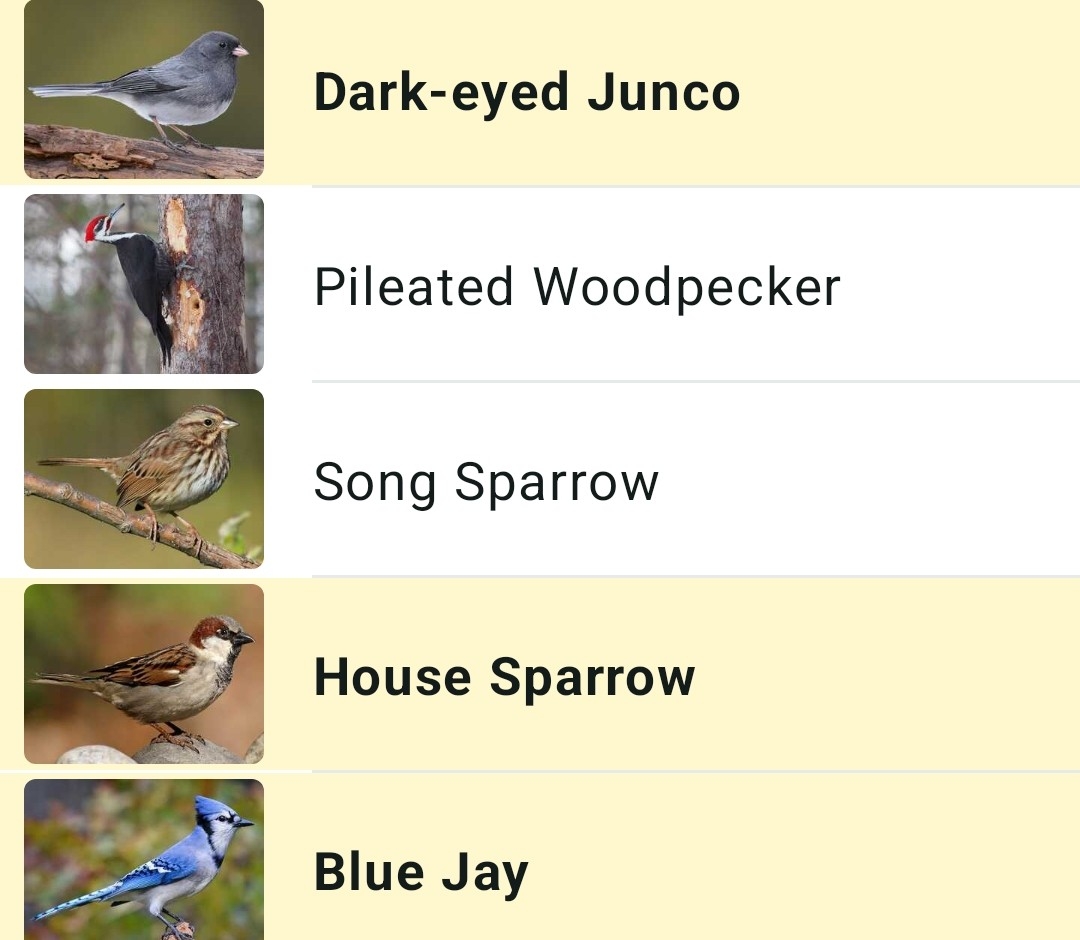This screenshot has height=940, width=1080.
Task: Choose Song Sparrow from the list
Action: 487,482
